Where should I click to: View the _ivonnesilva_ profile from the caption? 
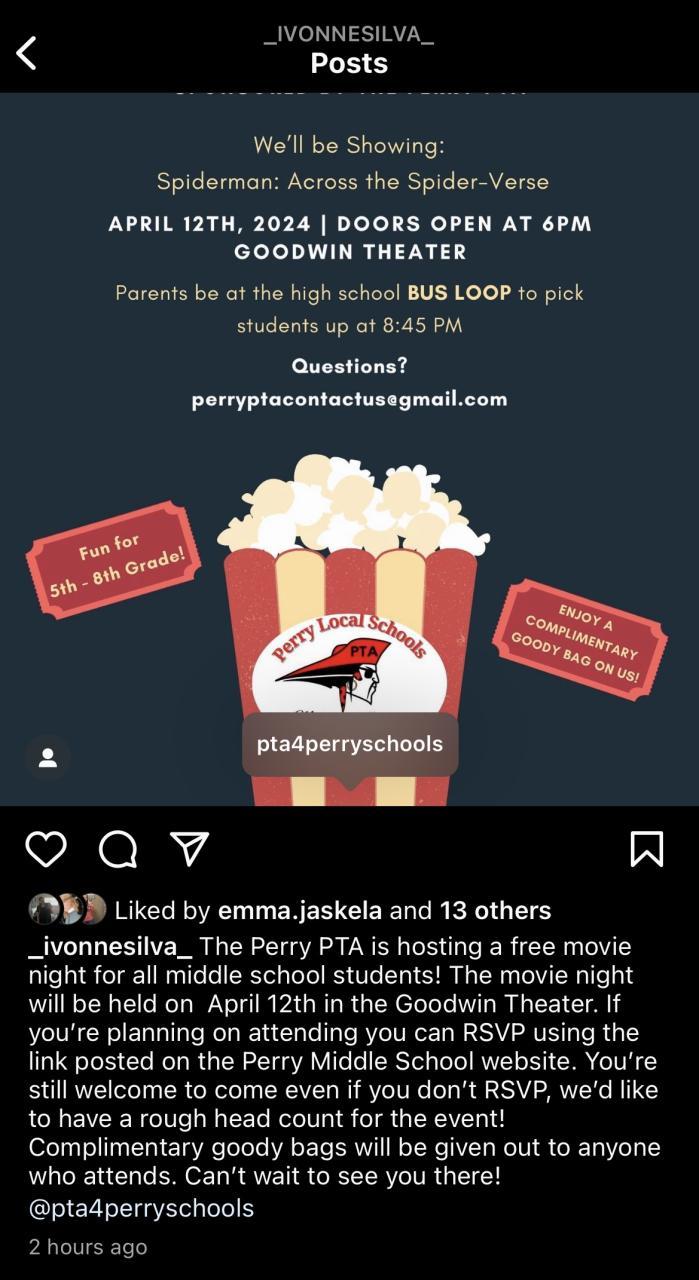110,946
